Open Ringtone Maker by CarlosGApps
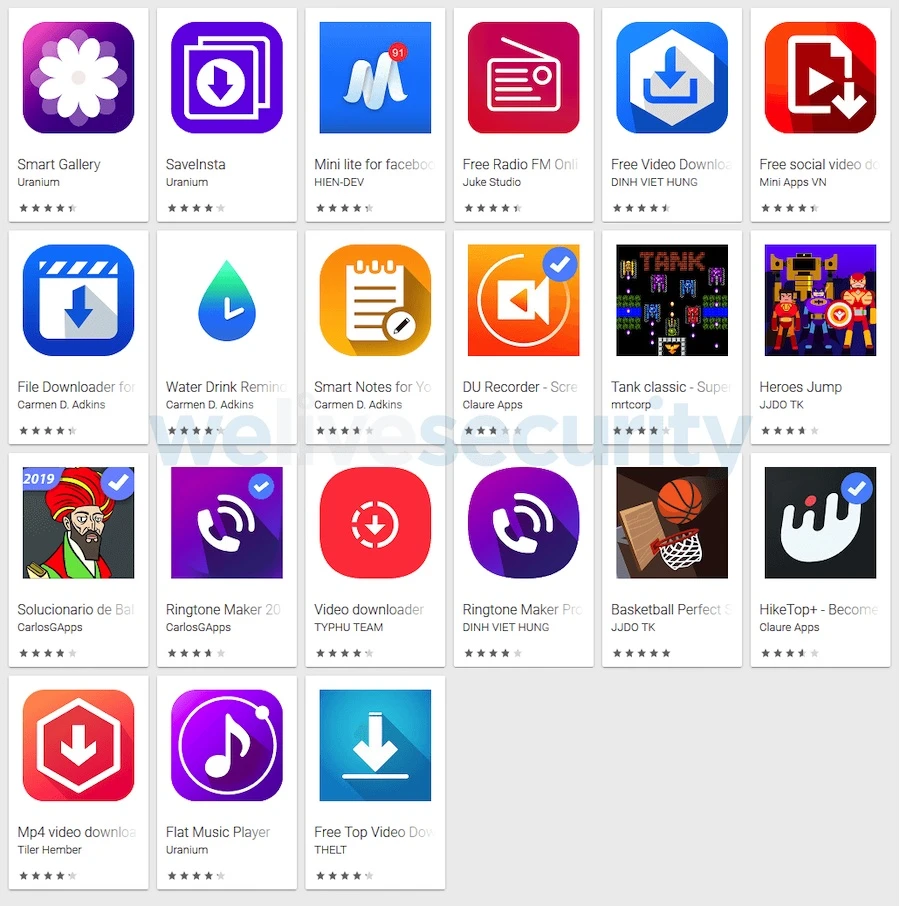This screenshot has width=900, height=906. pyautogui.click(x=226, y=523)
